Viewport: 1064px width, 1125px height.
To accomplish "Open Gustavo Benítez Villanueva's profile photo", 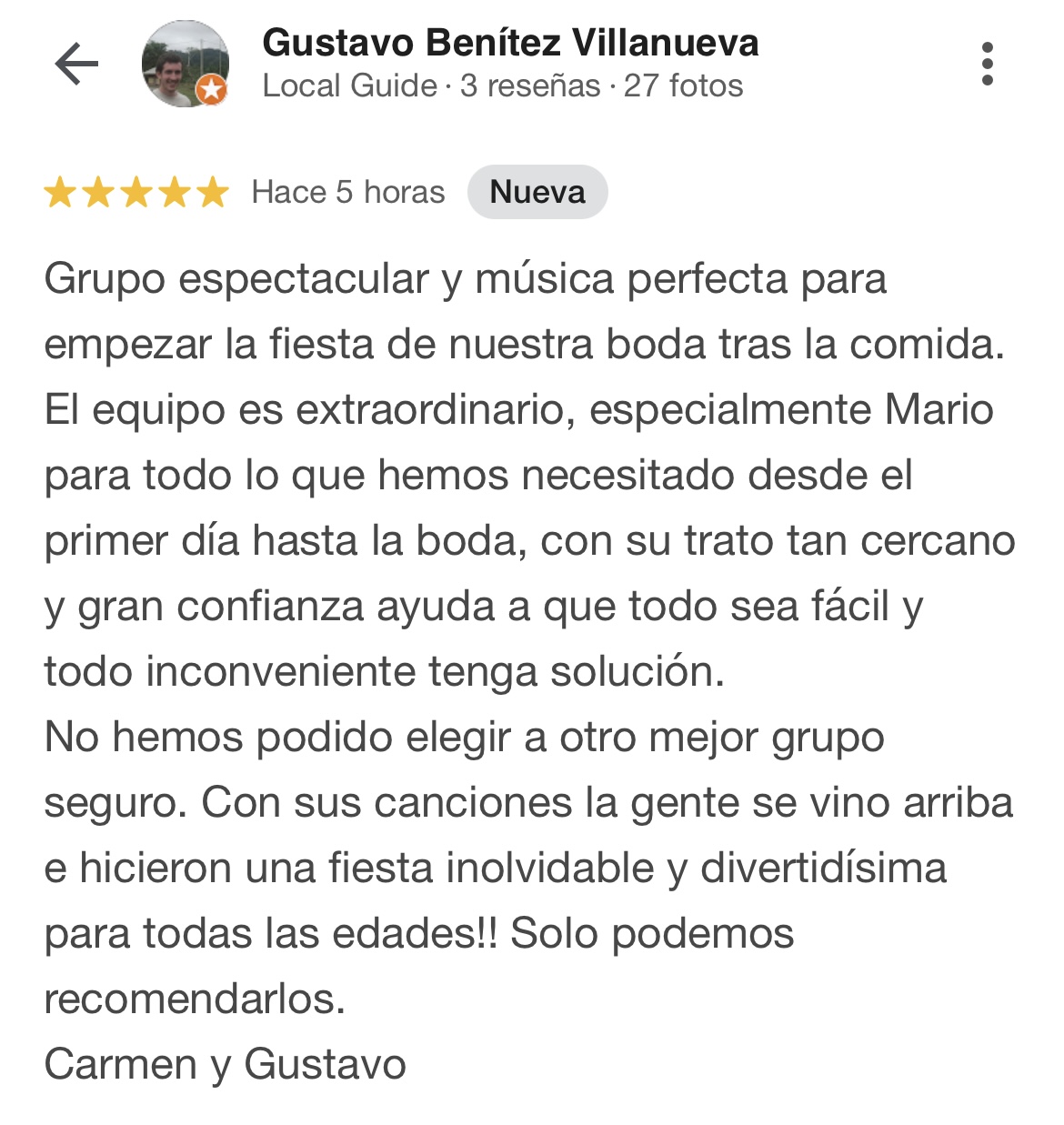I will [x=185, y=65].
